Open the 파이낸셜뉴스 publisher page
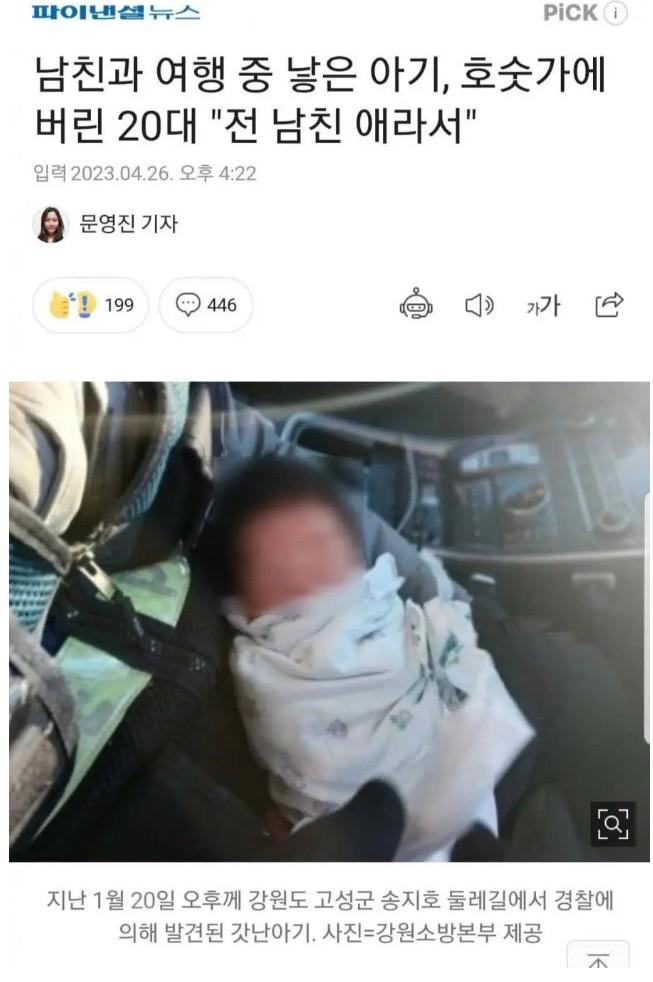 click(115, 12)
